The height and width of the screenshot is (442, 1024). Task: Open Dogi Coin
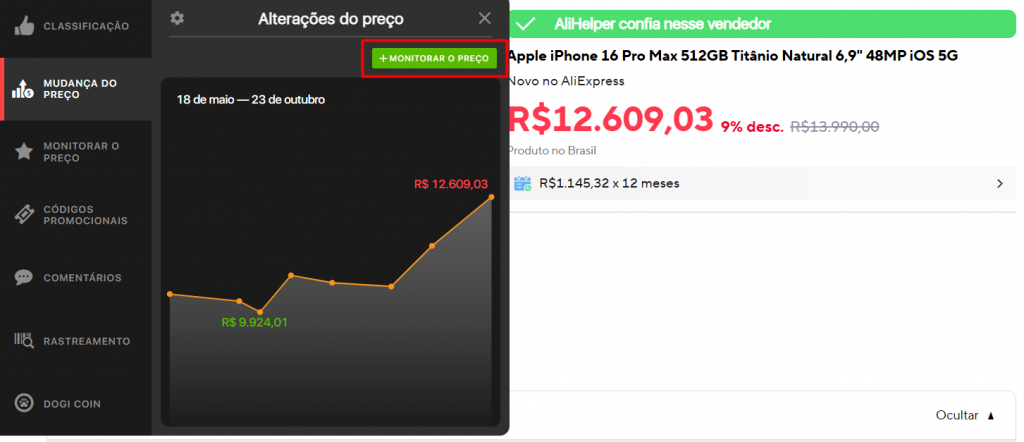point(75,404)
